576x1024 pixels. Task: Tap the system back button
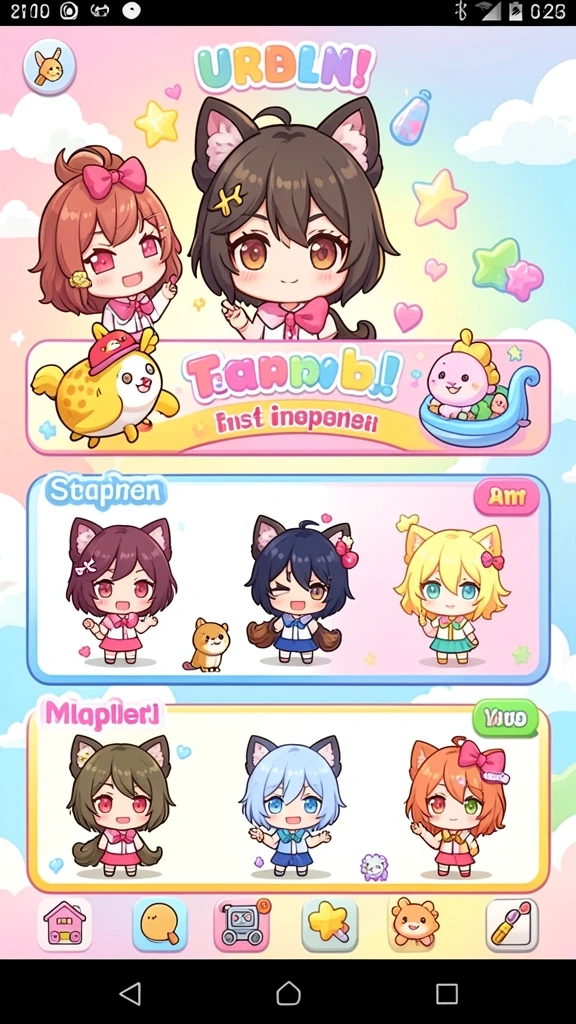(131, 994)
